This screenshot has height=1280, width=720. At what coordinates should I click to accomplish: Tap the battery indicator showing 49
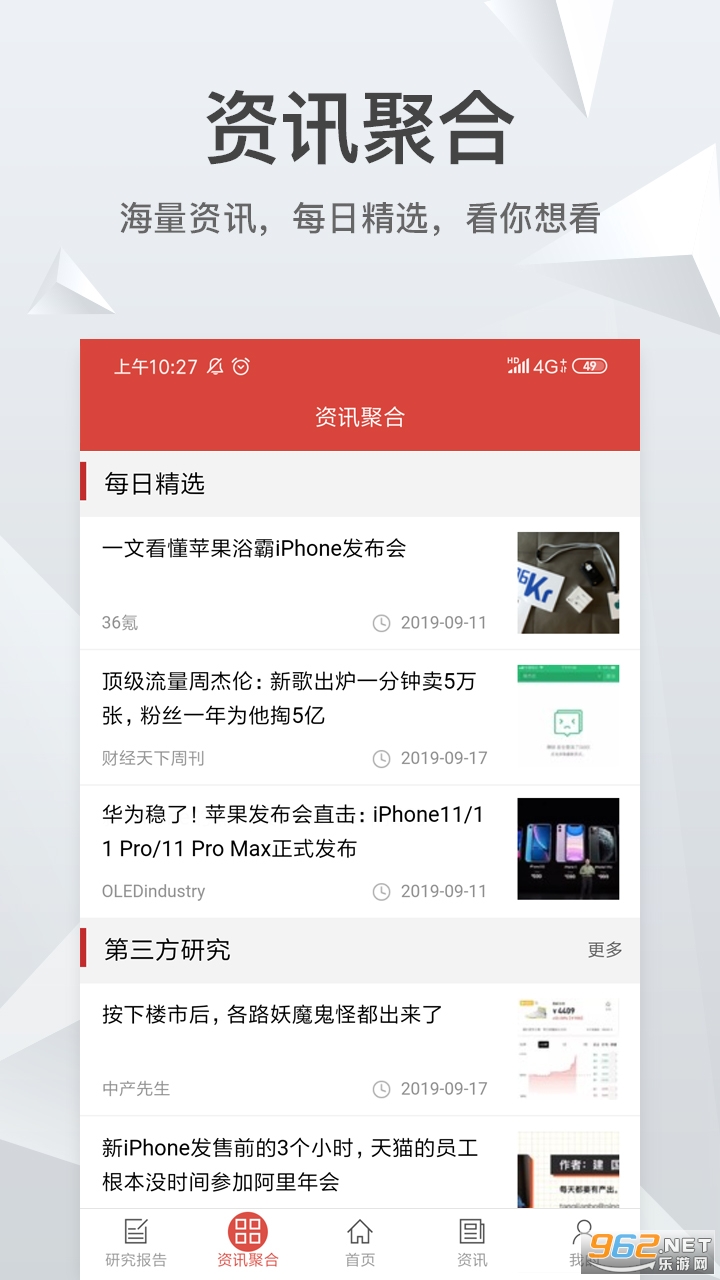click(x=589, y=366)
